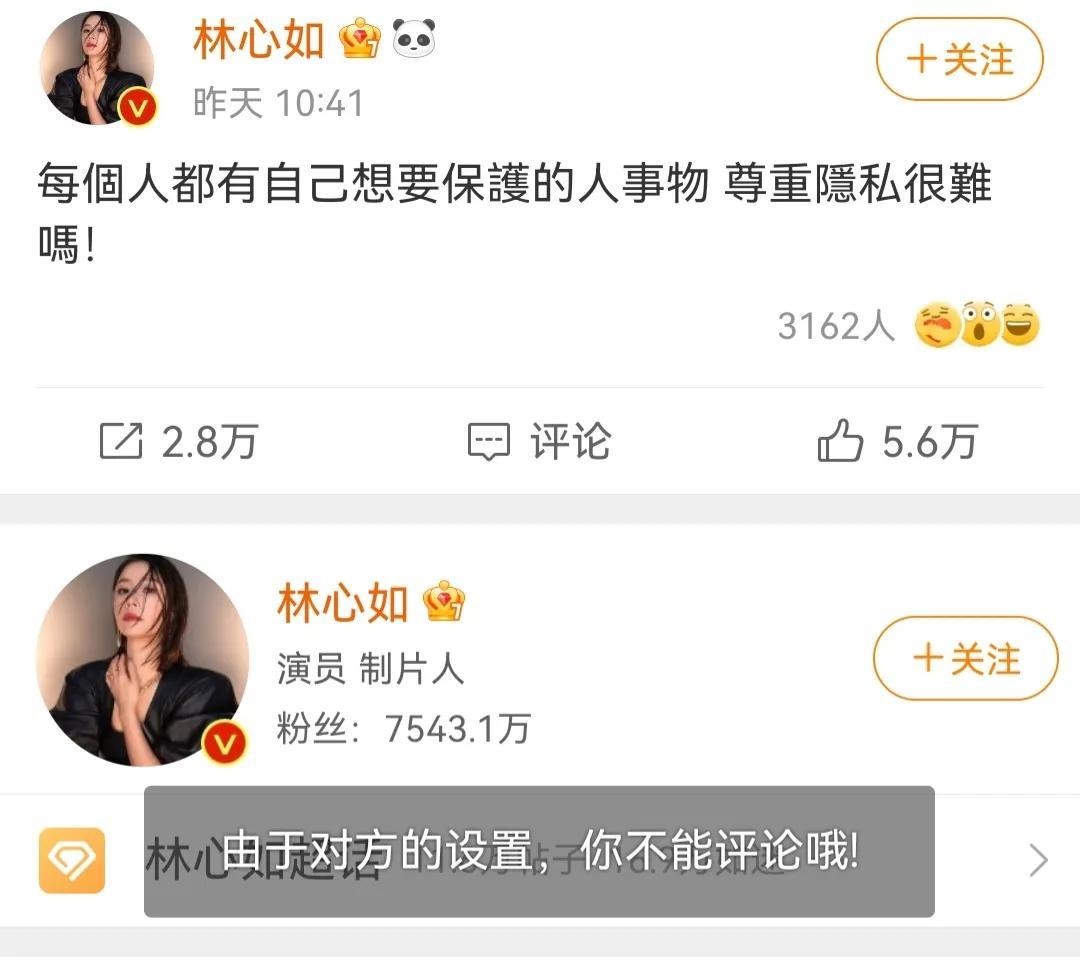This screenshot has width=1080, height=963.
Task: Repost the post with 2.8万 shares
Action: click(179, 441)
